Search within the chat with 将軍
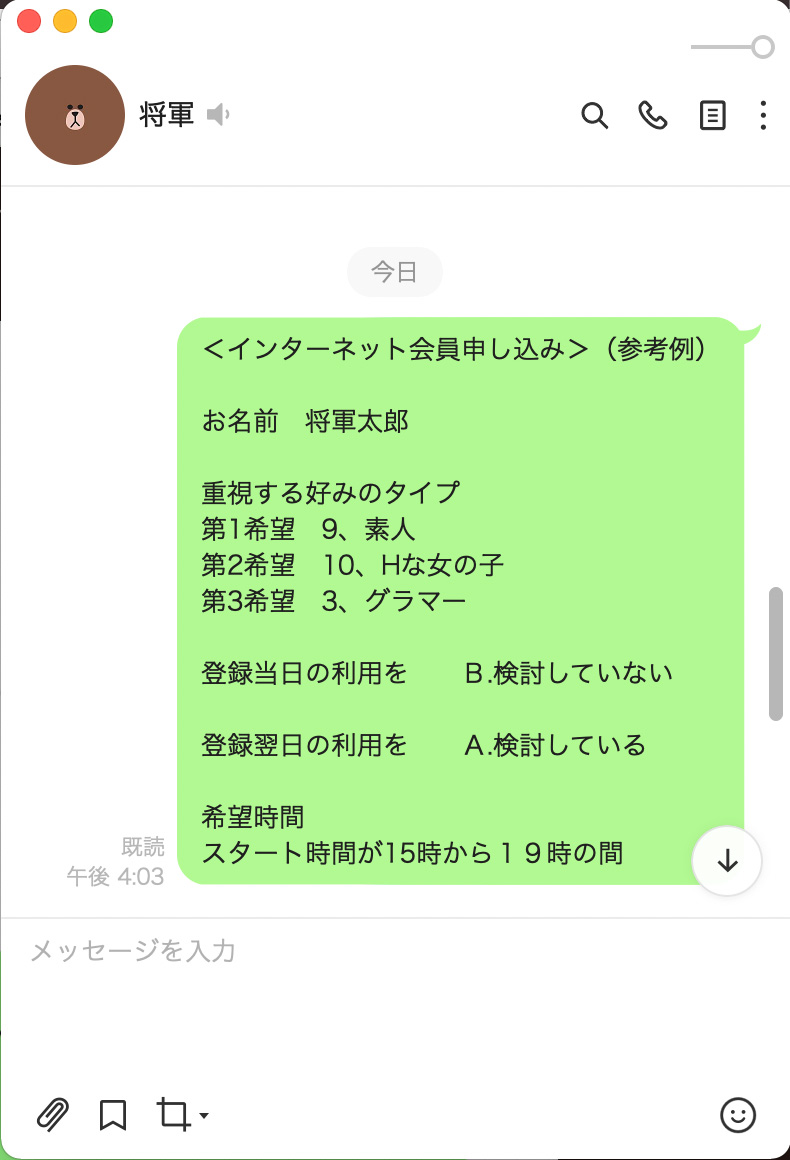This screenshot has width=790, height=1160. [x=594, y=116]
